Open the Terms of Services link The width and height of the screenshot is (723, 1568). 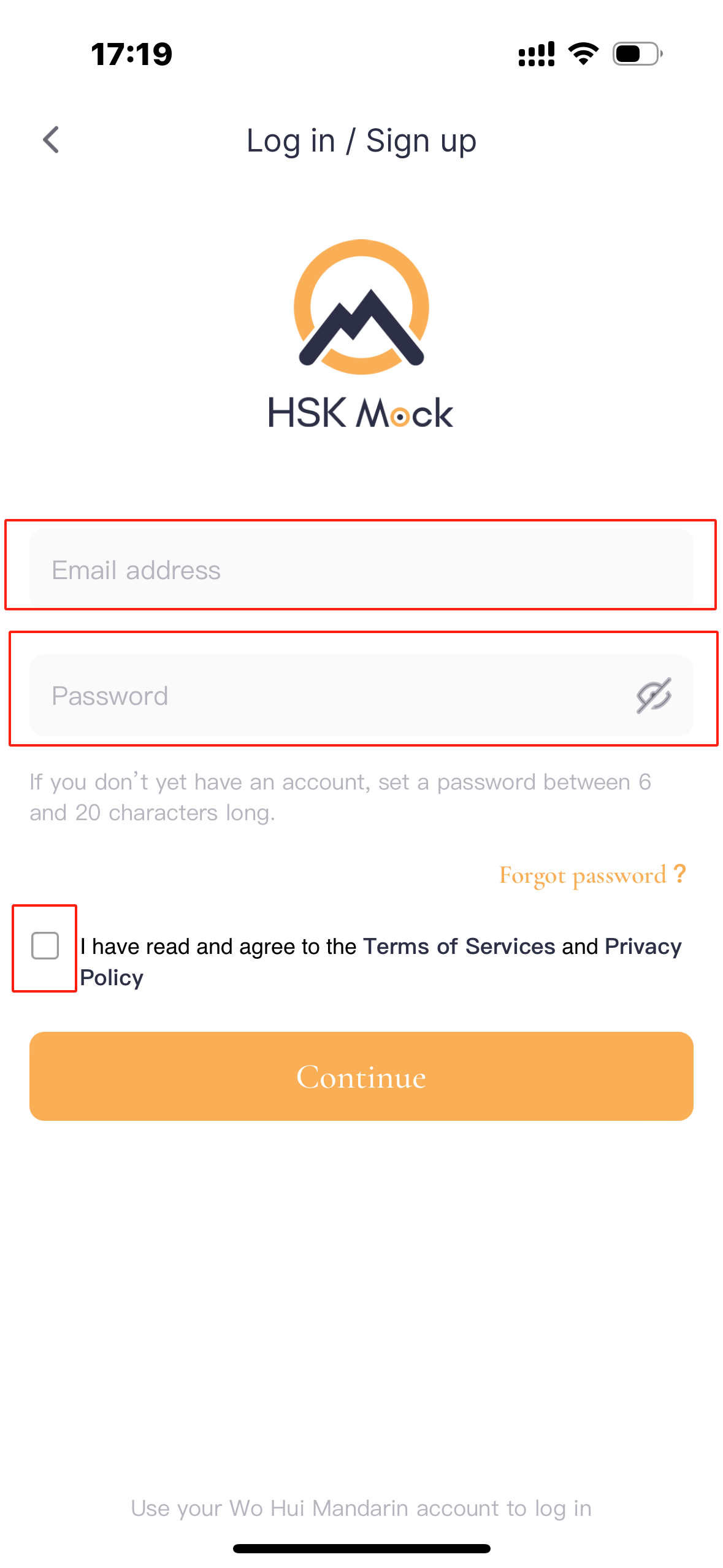pos(459,947)
